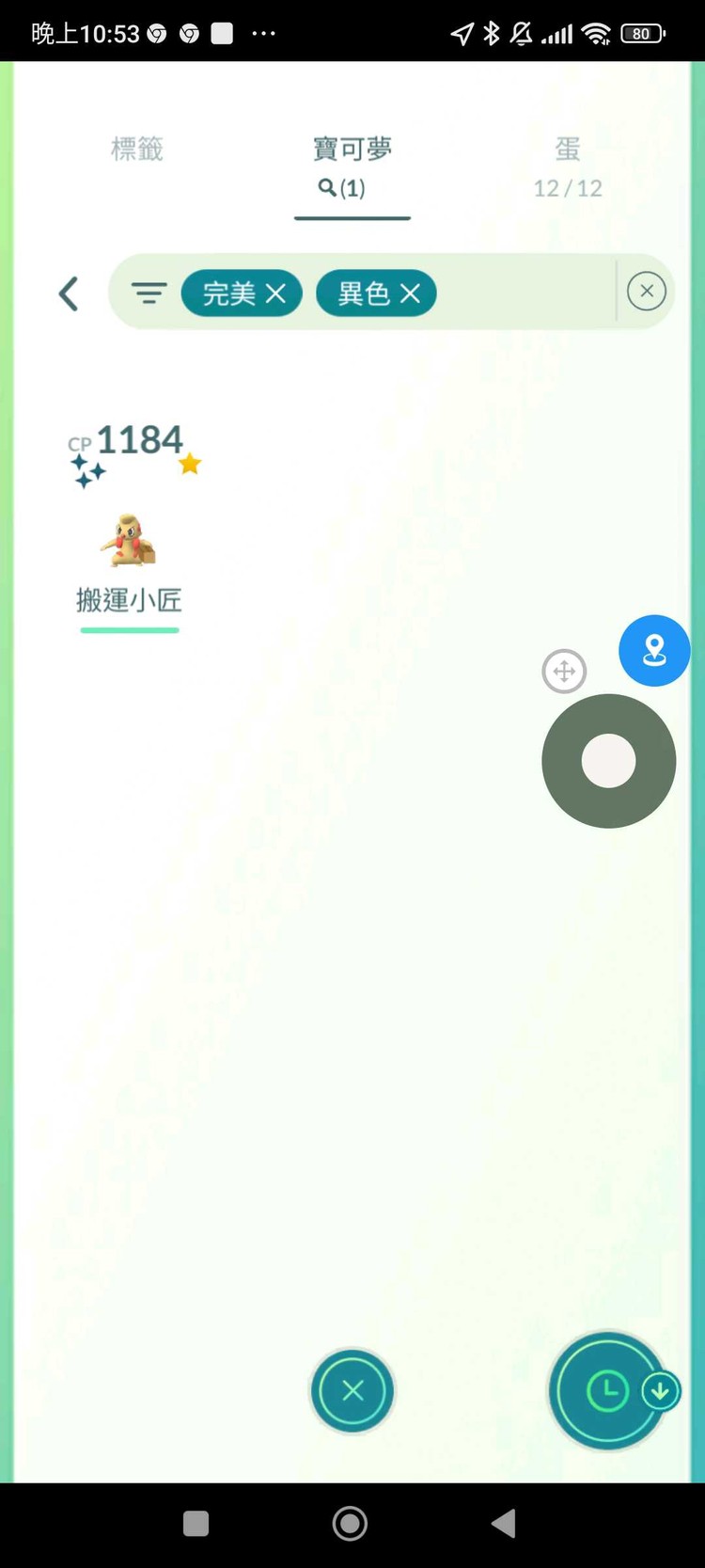This screenshot has height=1568, width=705.
Task: Go back with the left arrow
Action: point(69,294)
